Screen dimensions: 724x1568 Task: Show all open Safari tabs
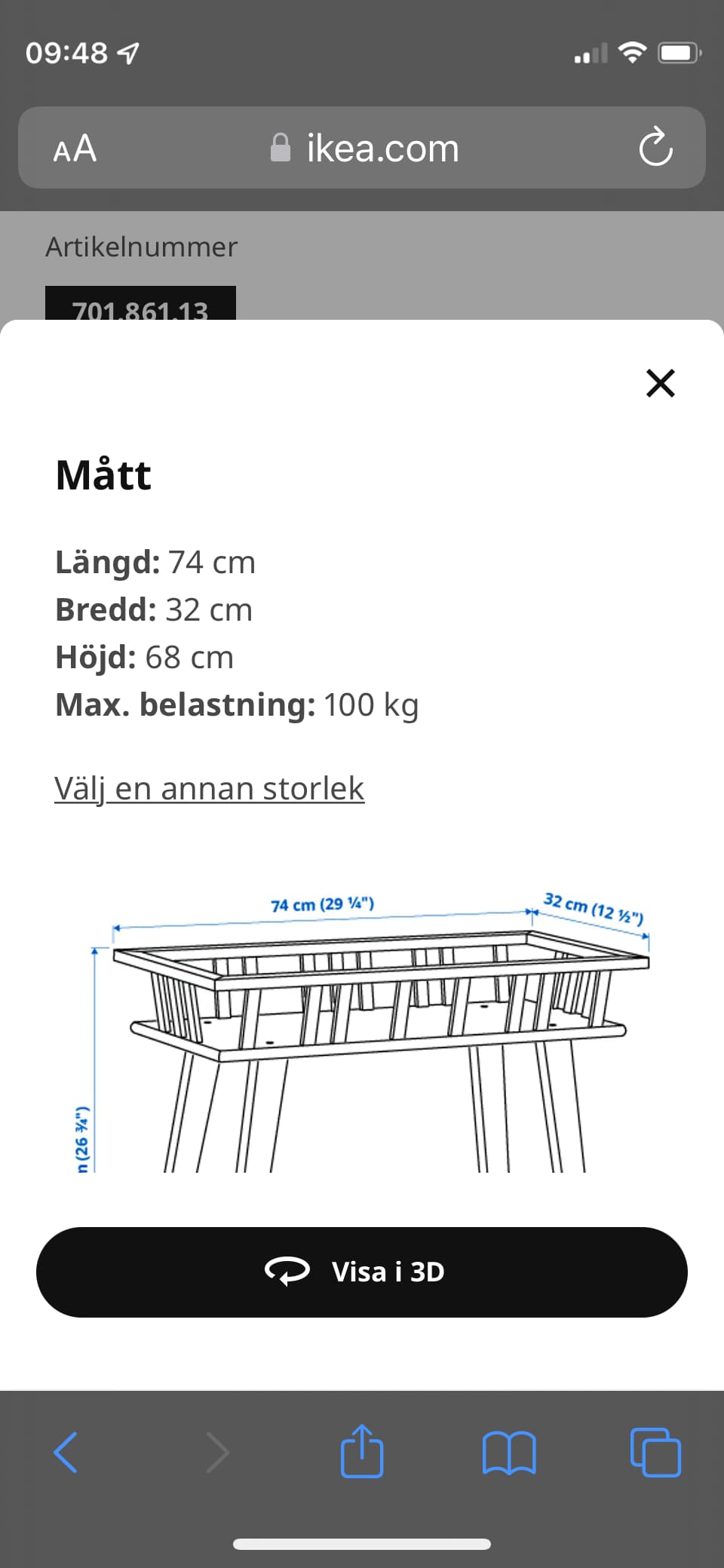tap(655, 1452)
